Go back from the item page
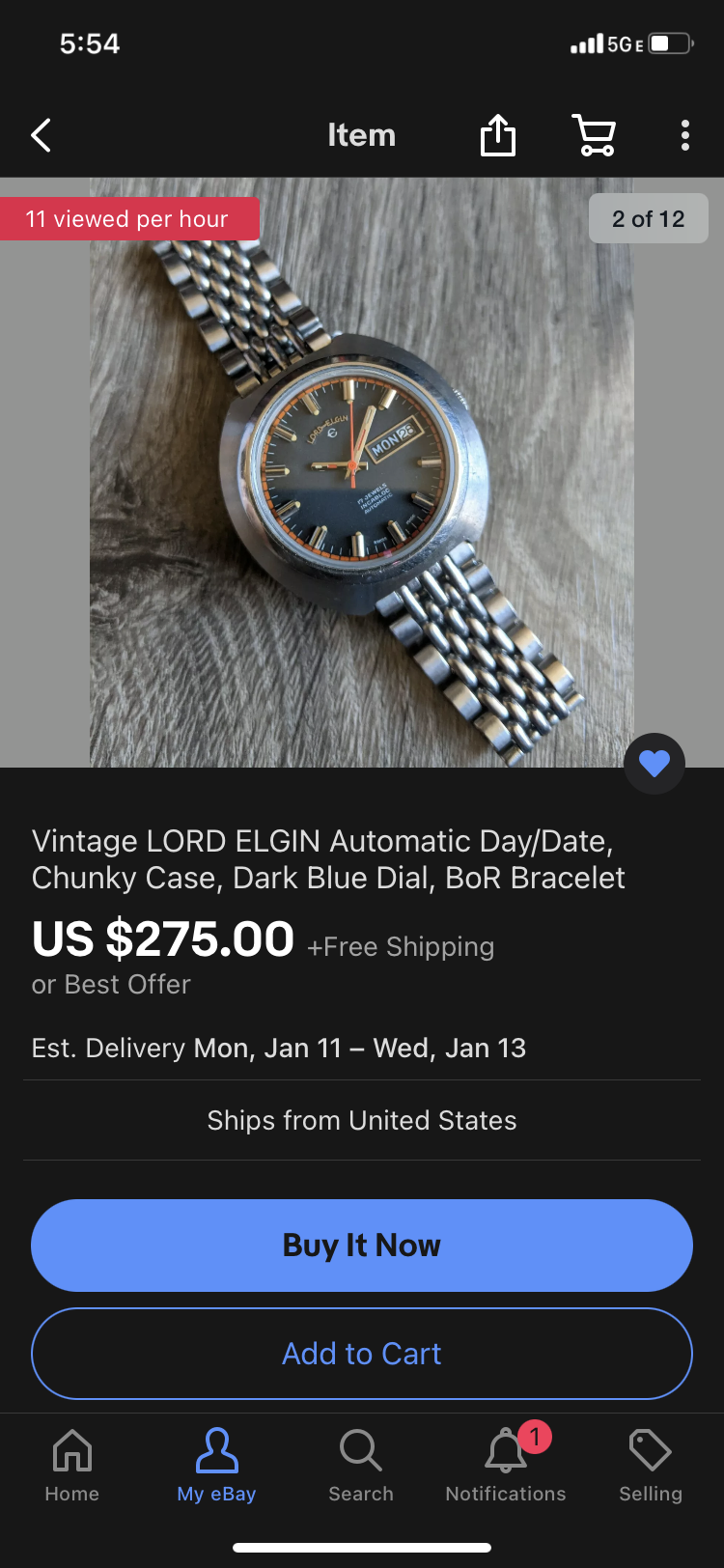Screen dimensions: 724x1568 pos(41,135)
